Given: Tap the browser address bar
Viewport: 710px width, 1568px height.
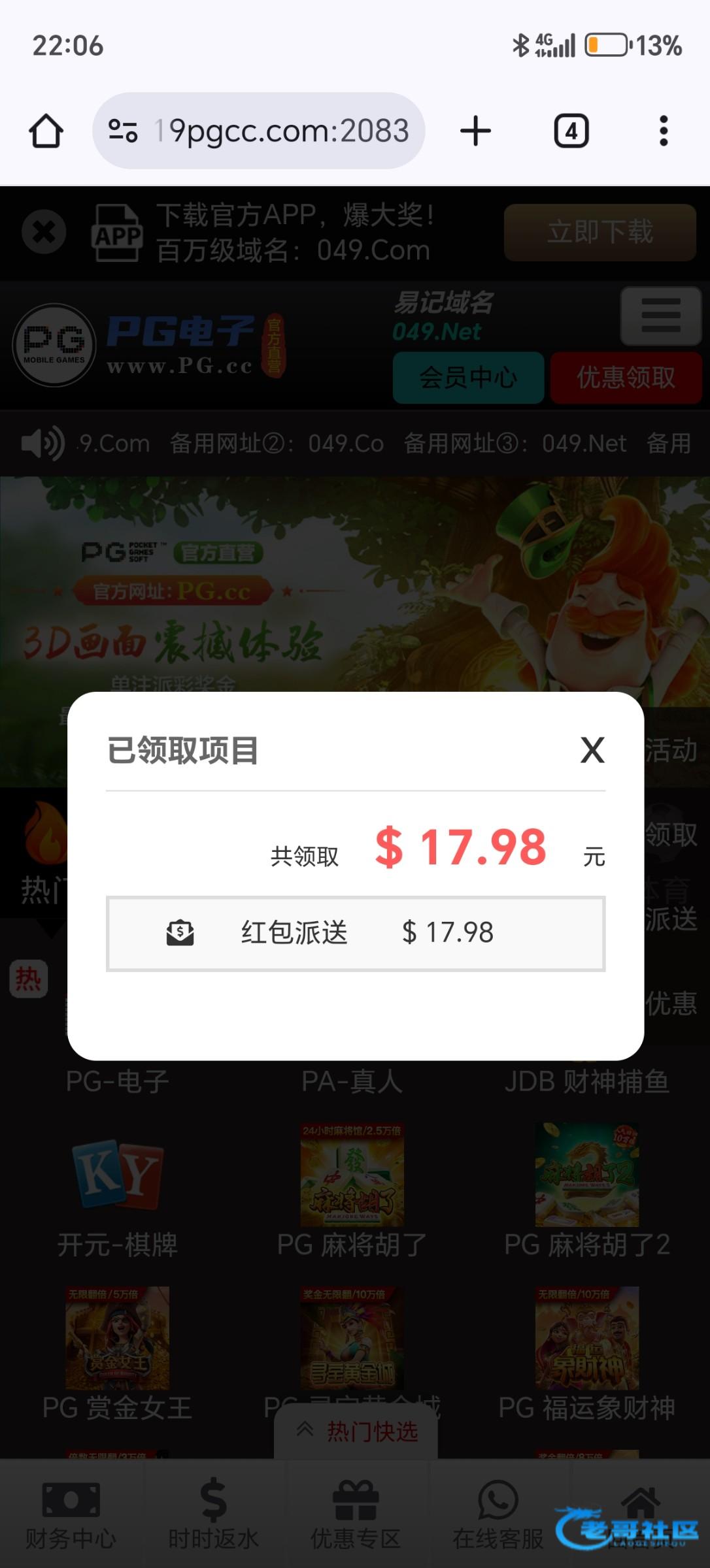Looking at the screenshot, I should click(259, 131).
